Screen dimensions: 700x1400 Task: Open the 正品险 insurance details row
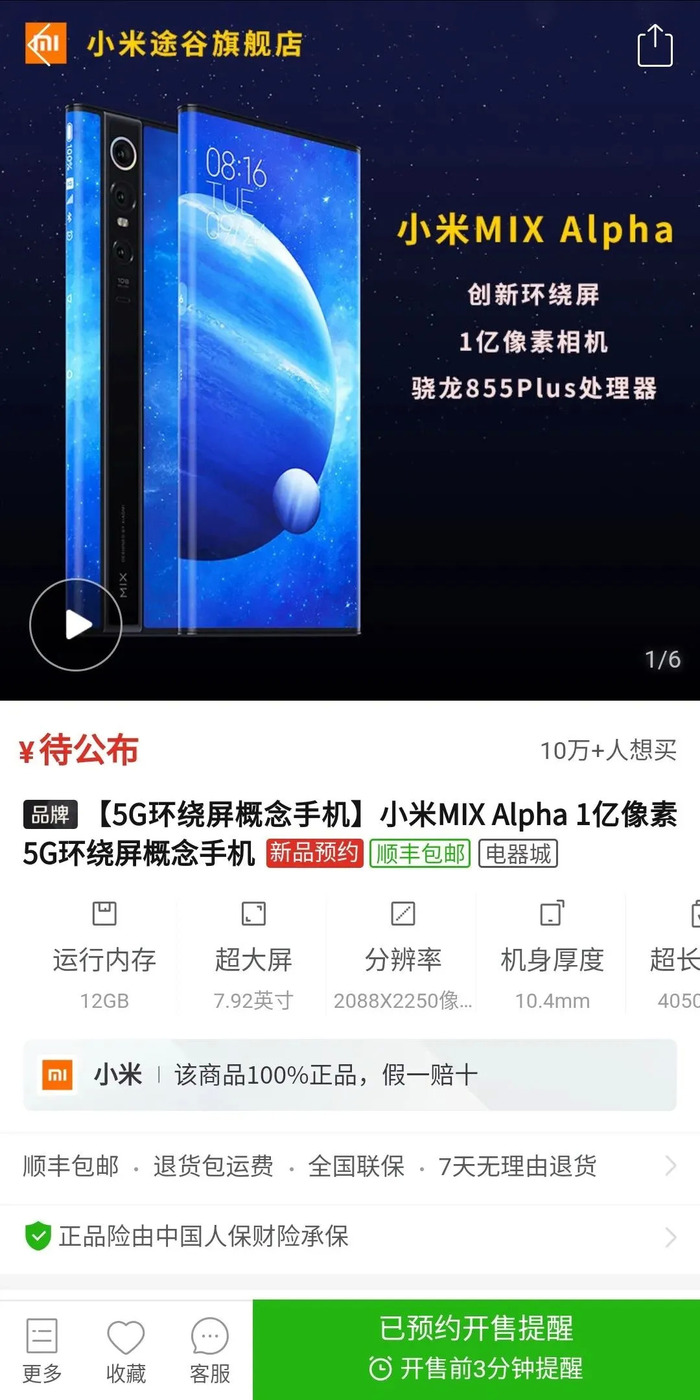350,1237
